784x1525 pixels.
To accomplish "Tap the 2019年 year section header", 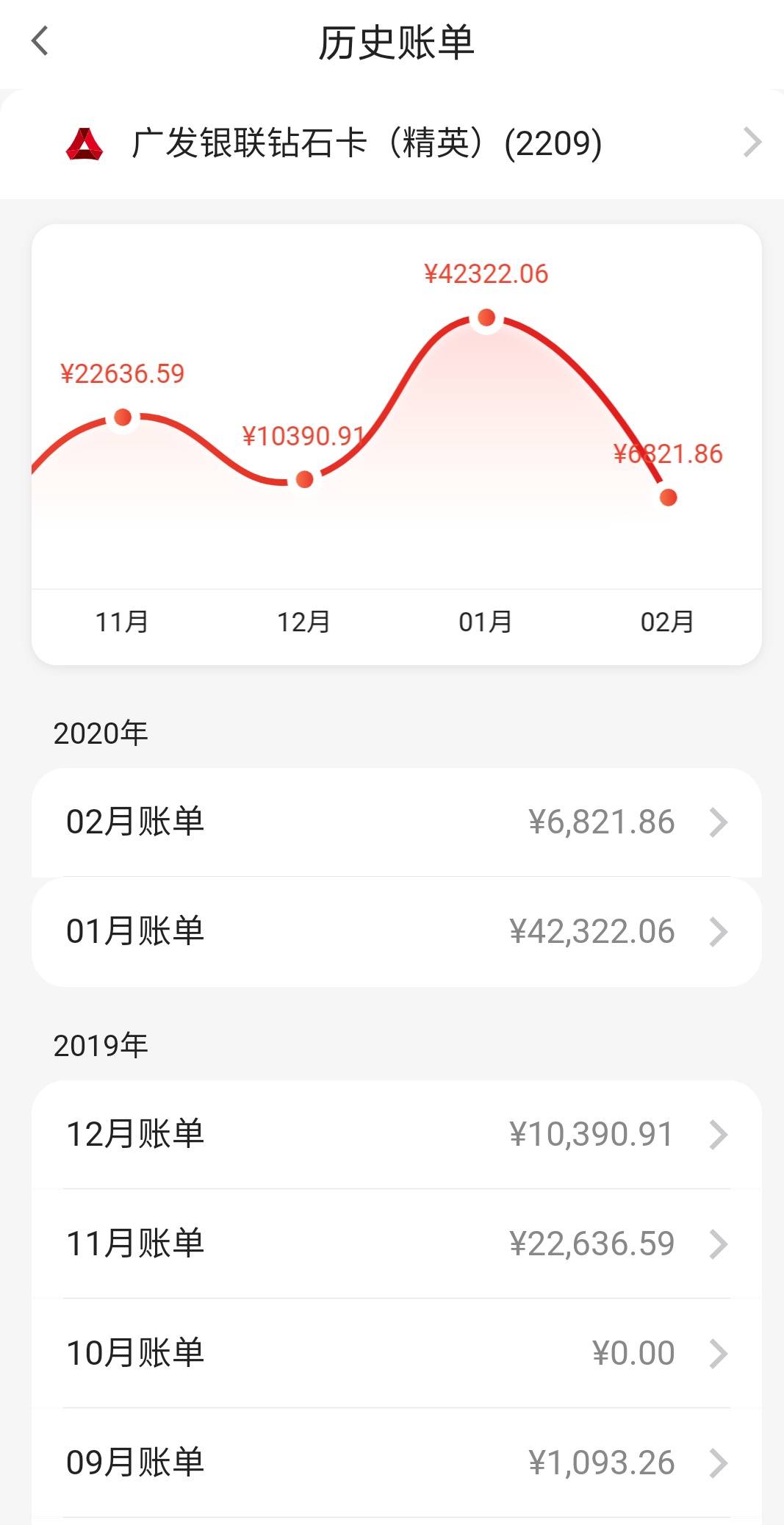I will (100, 1041).
